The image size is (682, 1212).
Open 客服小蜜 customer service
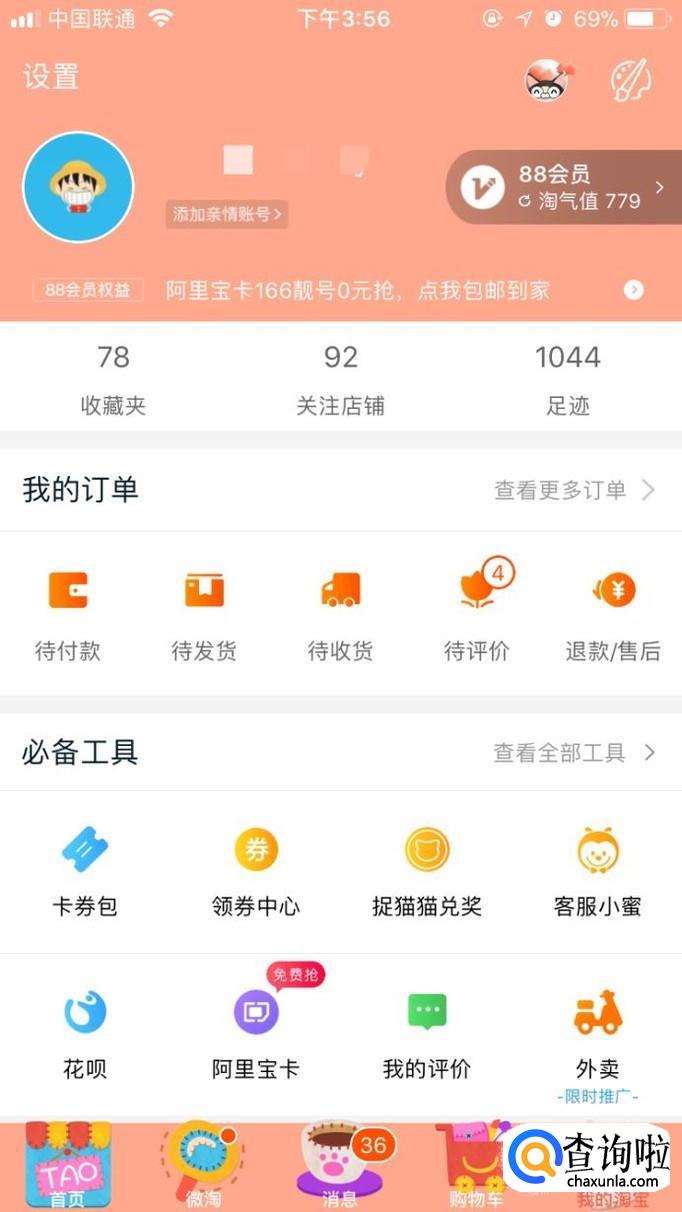[x=597, y=872]
